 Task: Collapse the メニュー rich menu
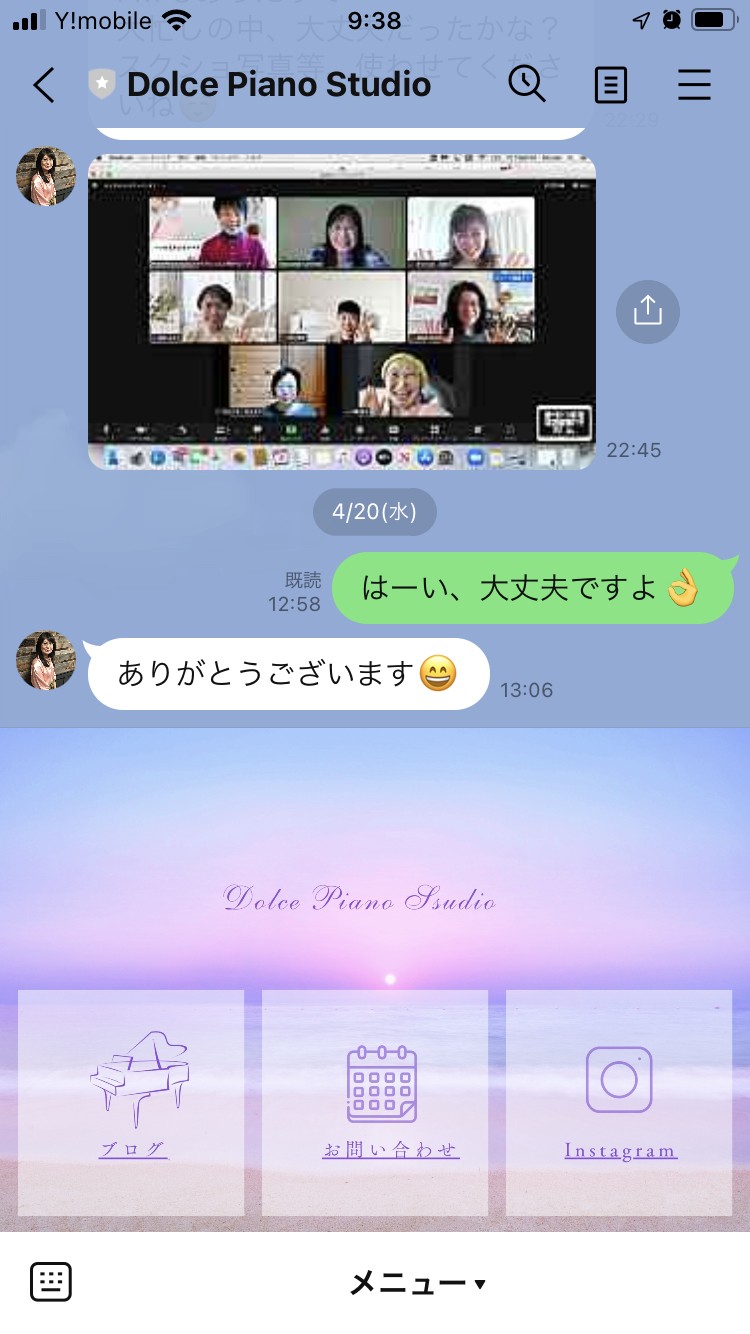417,1283
